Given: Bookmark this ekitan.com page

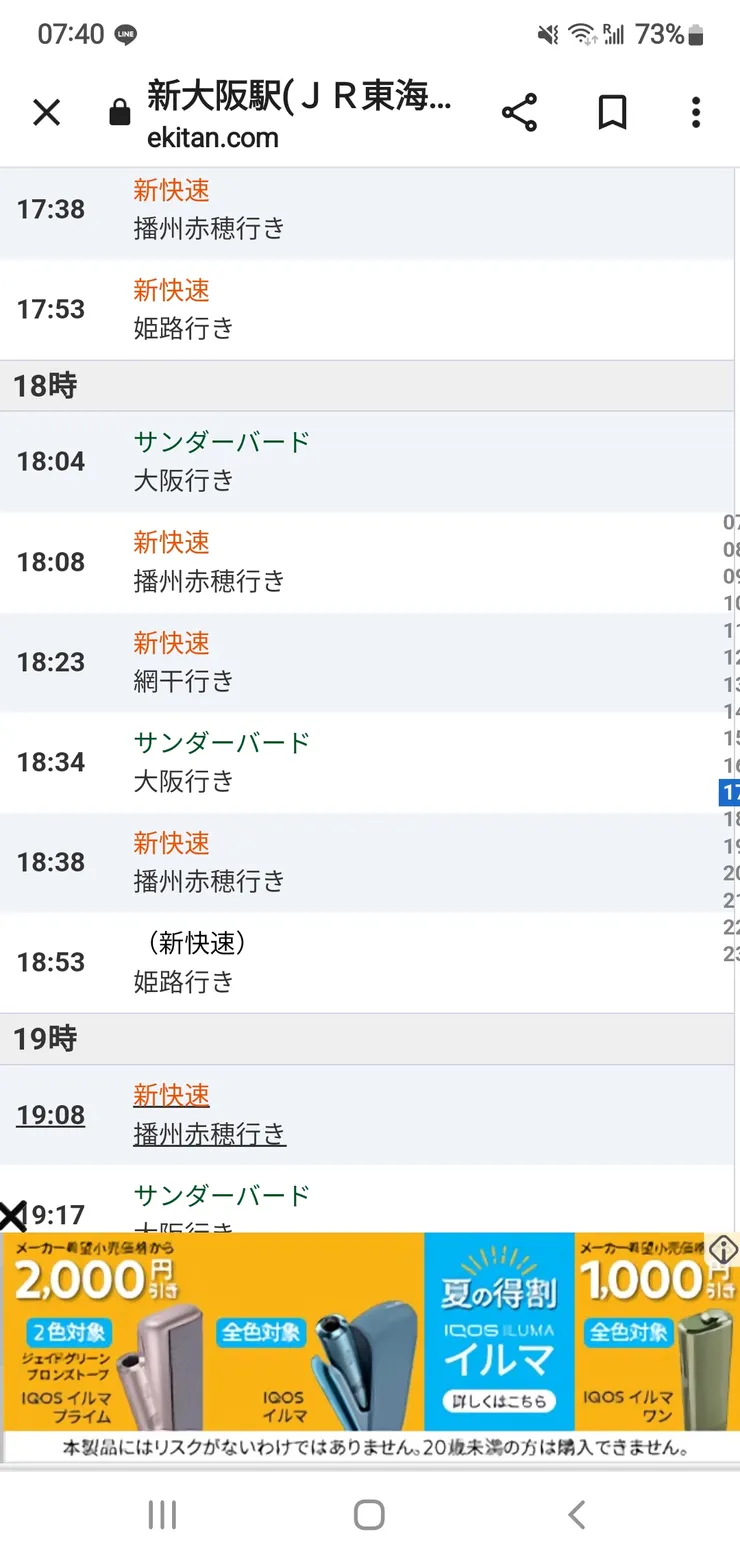Looking at the screenshot, I should click(611, 113).
